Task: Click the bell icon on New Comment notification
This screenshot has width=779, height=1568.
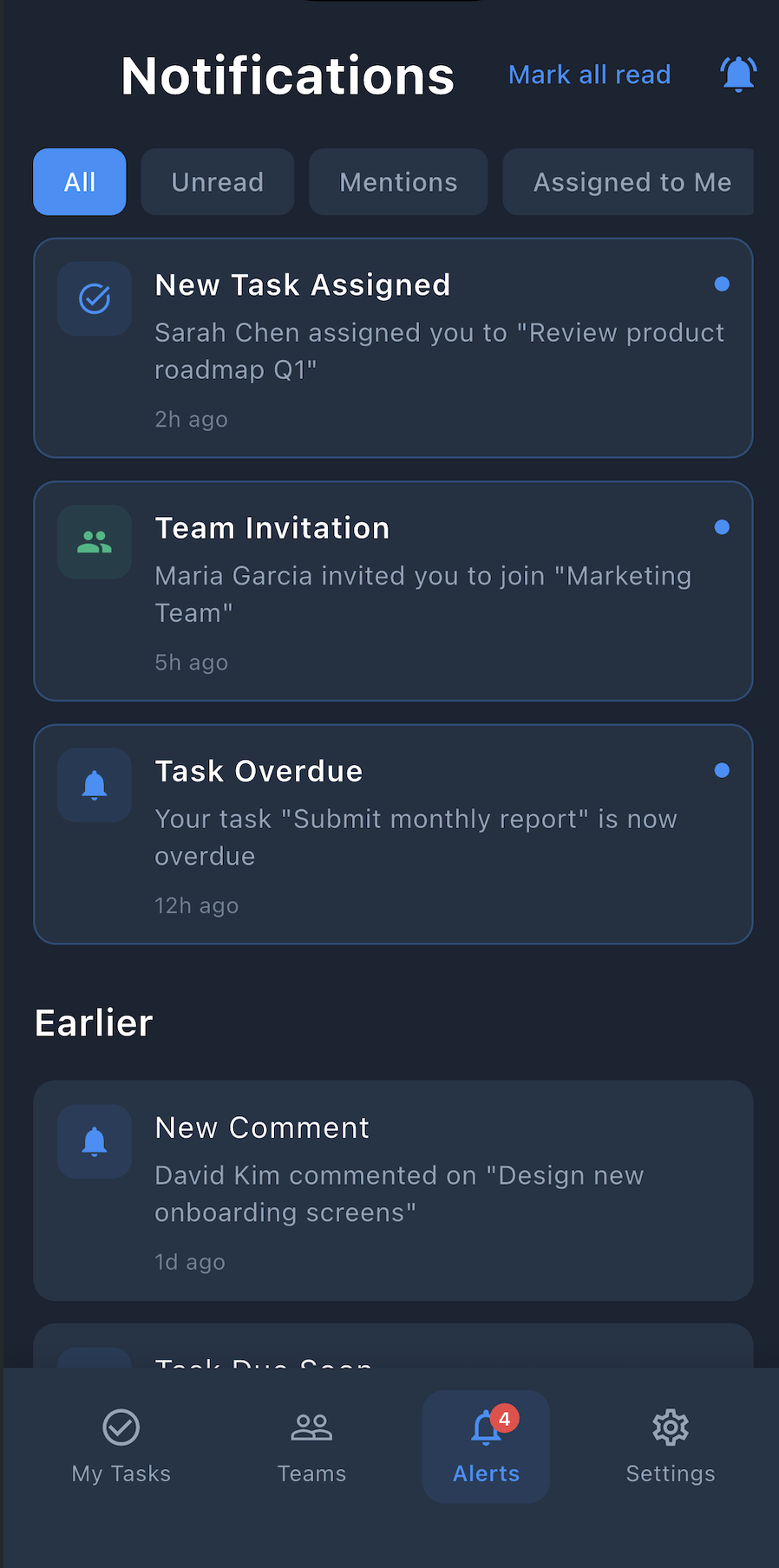Action: [x=94, y=1141]
